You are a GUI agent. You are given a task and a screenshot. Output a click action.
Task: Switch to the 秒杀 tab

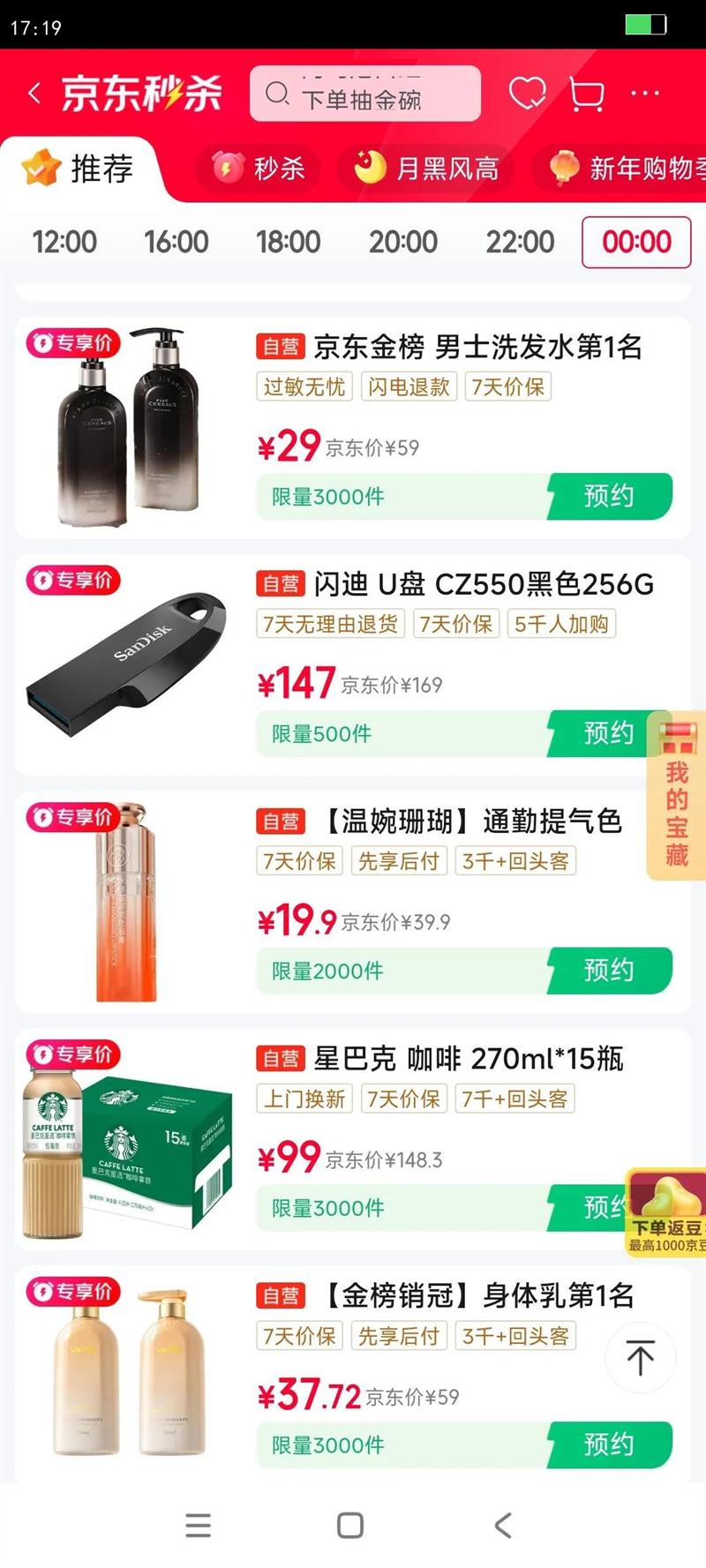coord(259,168)
